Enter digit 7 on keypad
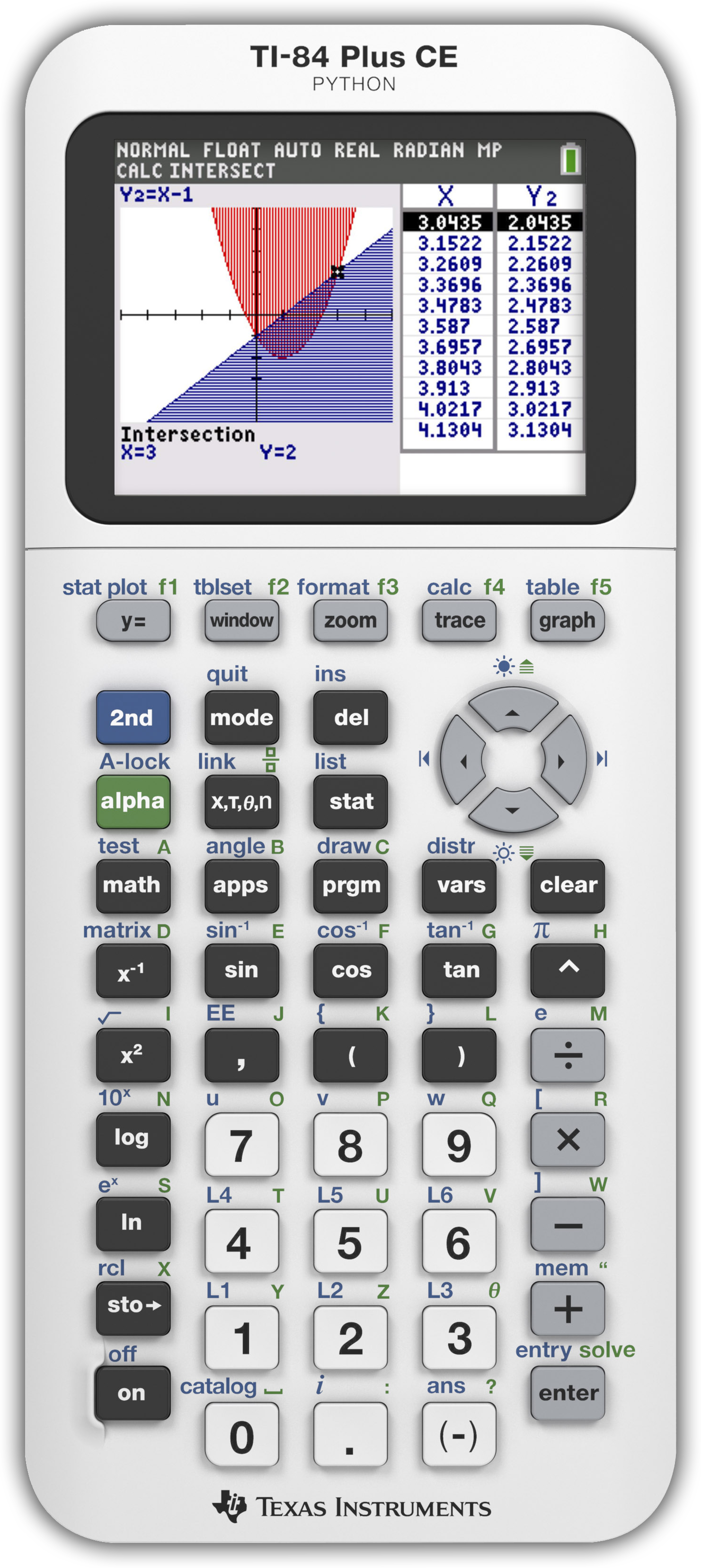 click(x=241, y=1144)
